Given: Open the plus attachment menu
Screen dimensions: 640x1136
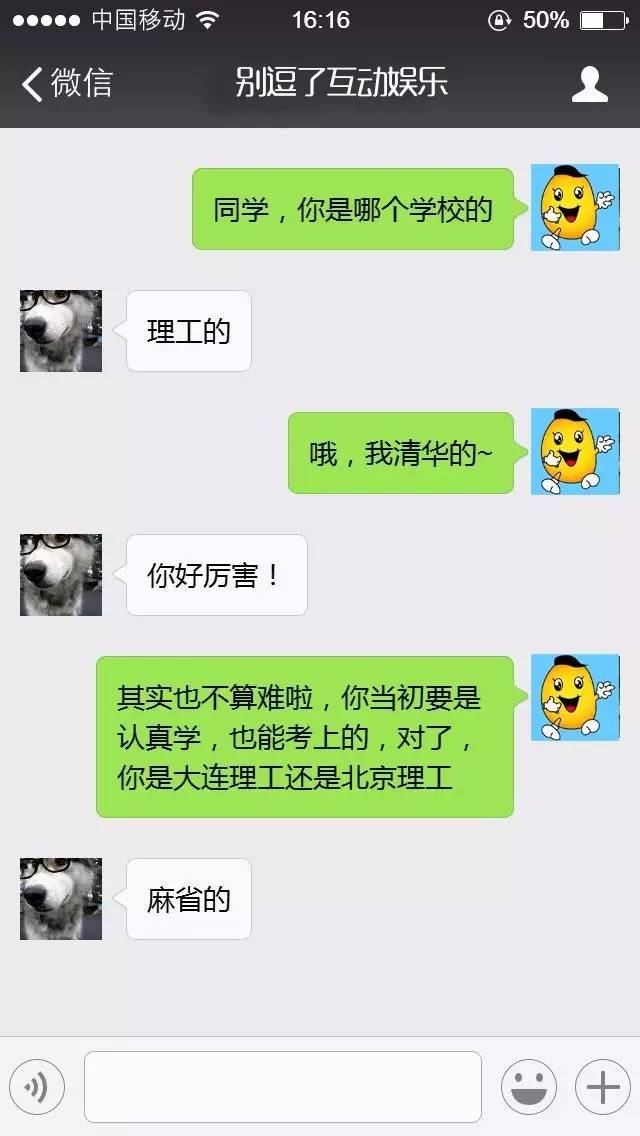Looking at the screenshot, I should [x=602, y=1087].
